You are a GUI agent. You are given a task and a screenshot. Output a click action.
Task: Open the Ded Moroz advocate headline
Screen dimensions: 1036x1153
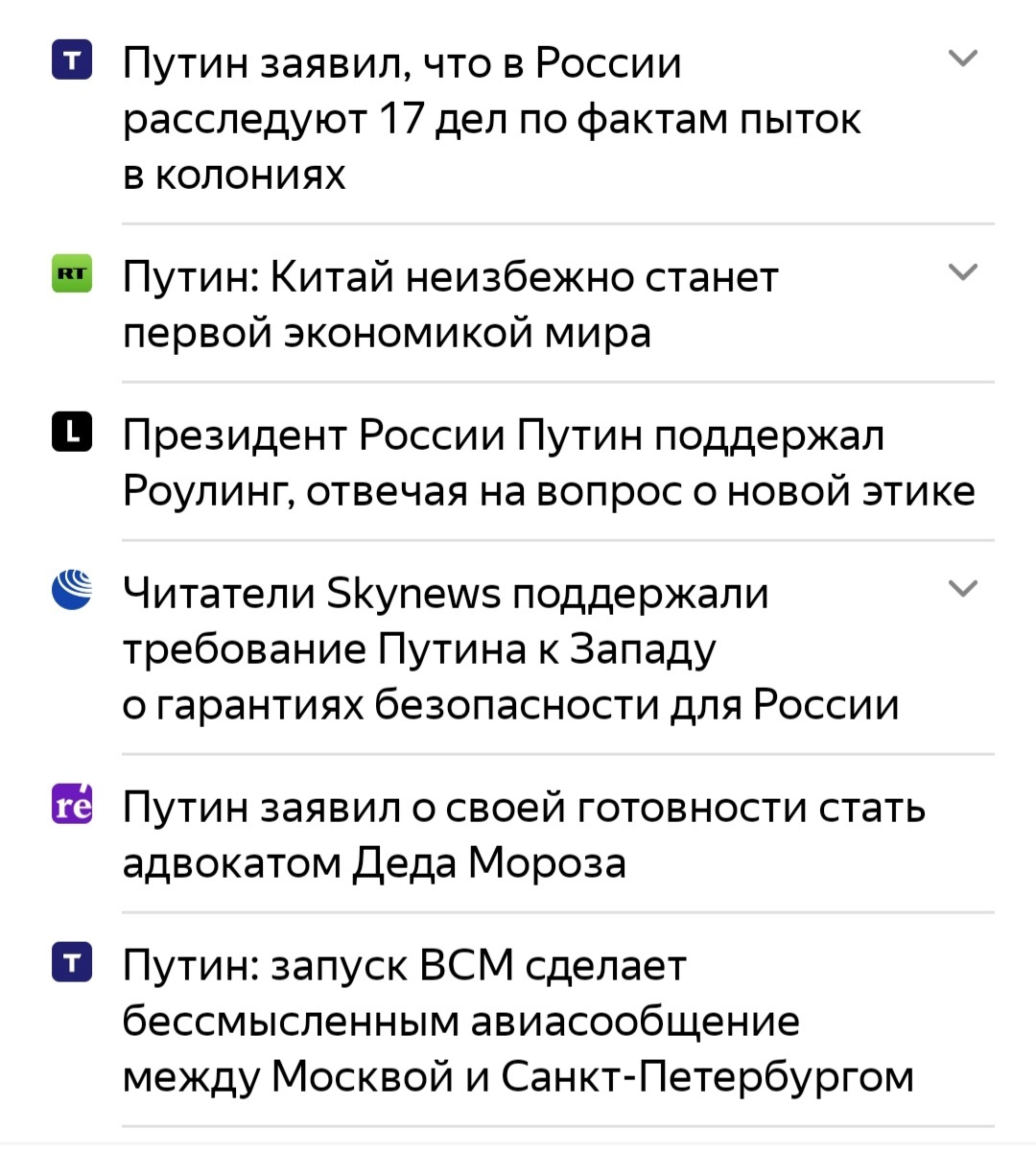coord(524,835)
